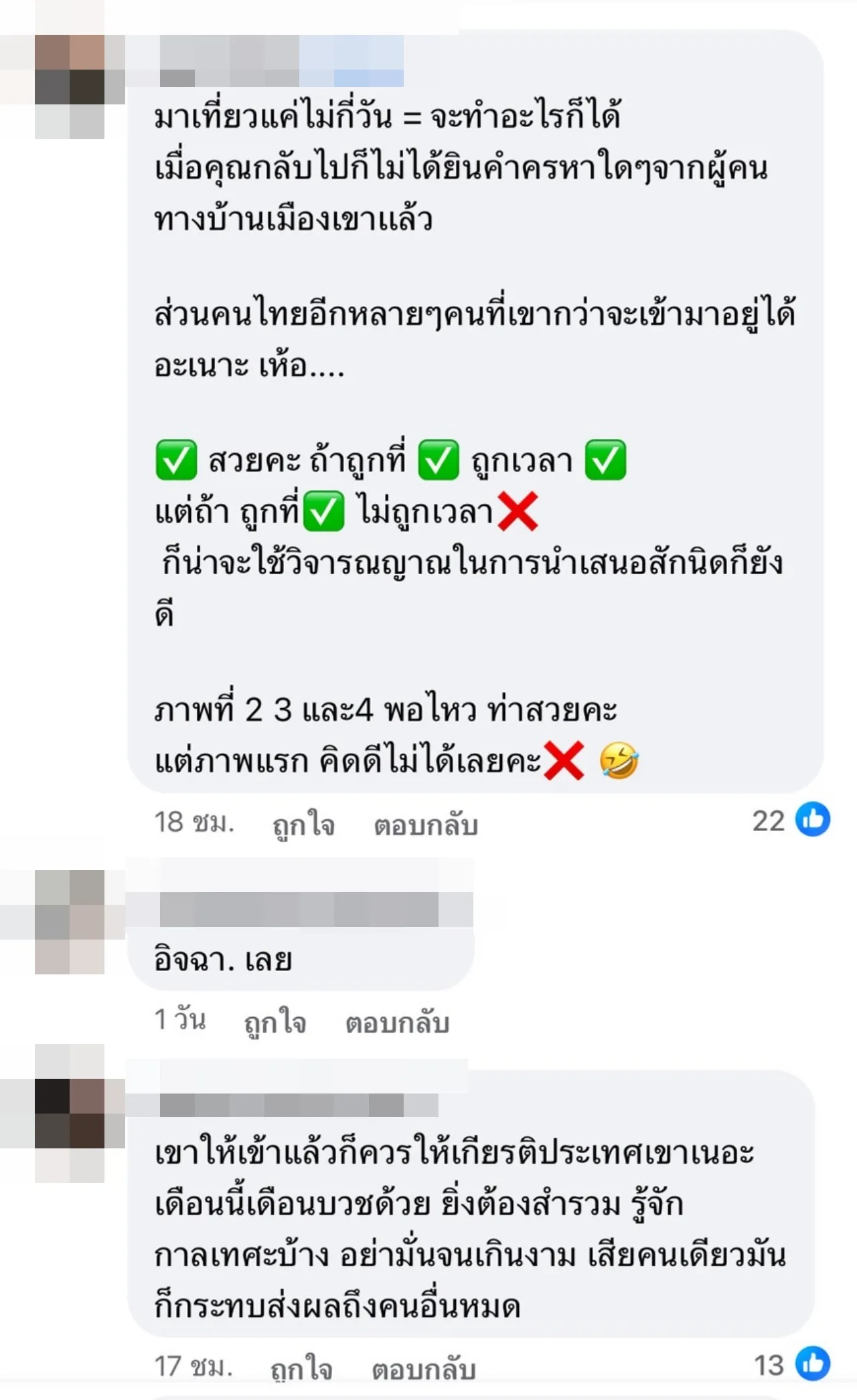
Task: Like the "อิจฉา. เลย" comment
Action: 275,1023
